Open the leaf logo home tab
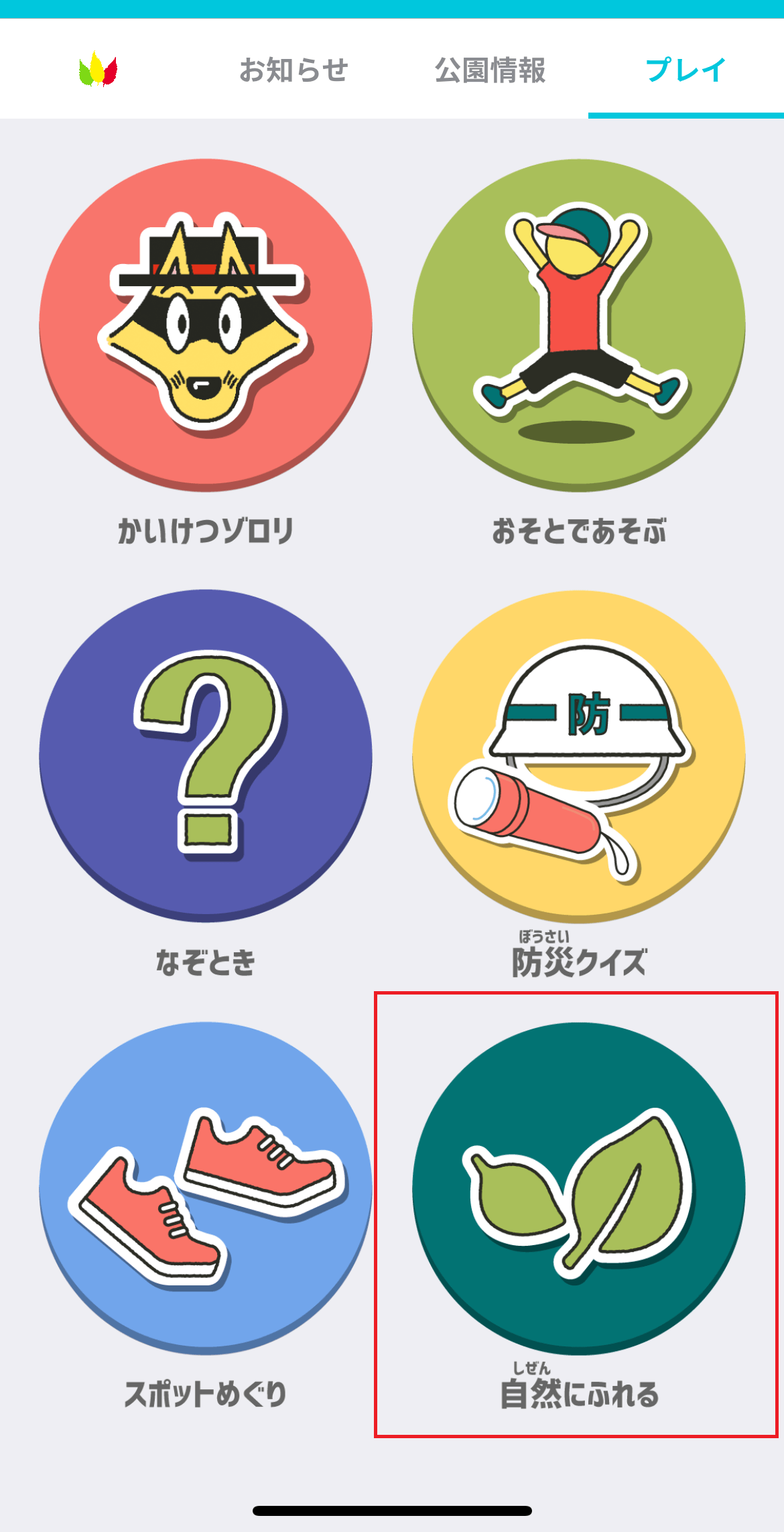Image resolution: width=784 pixels, height=1532 pixels. (98, 70)
